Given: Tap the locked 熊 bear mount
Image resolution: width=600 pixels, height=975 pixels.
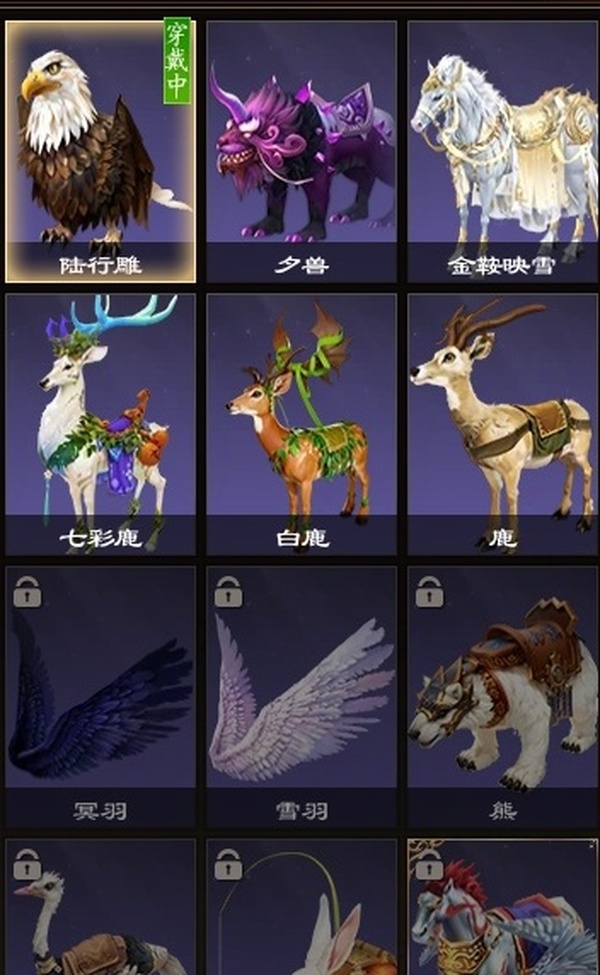Looking at the screenshot, I should [x=503, y=697].
